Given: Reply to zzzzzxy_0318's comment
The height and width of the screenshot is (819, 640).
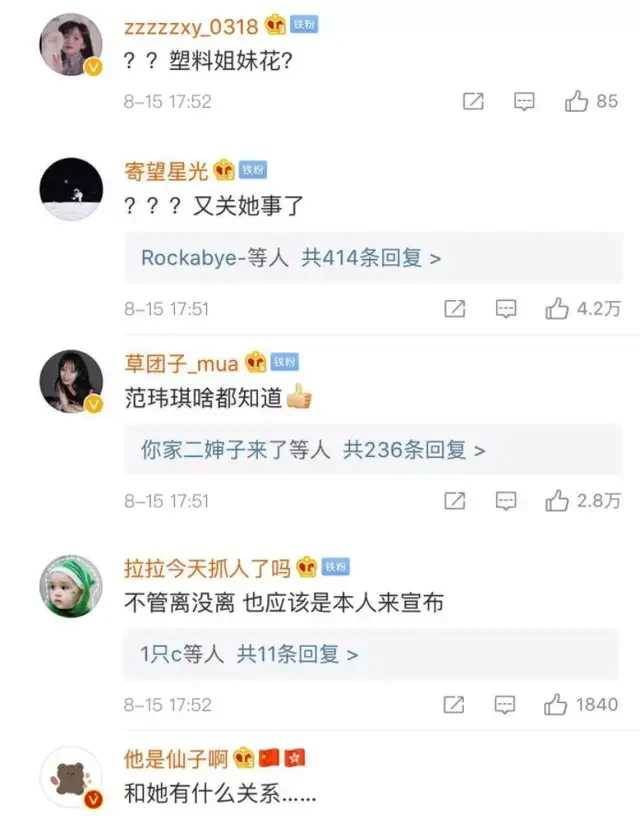Looking at the screenshot, I should point(524,101).
